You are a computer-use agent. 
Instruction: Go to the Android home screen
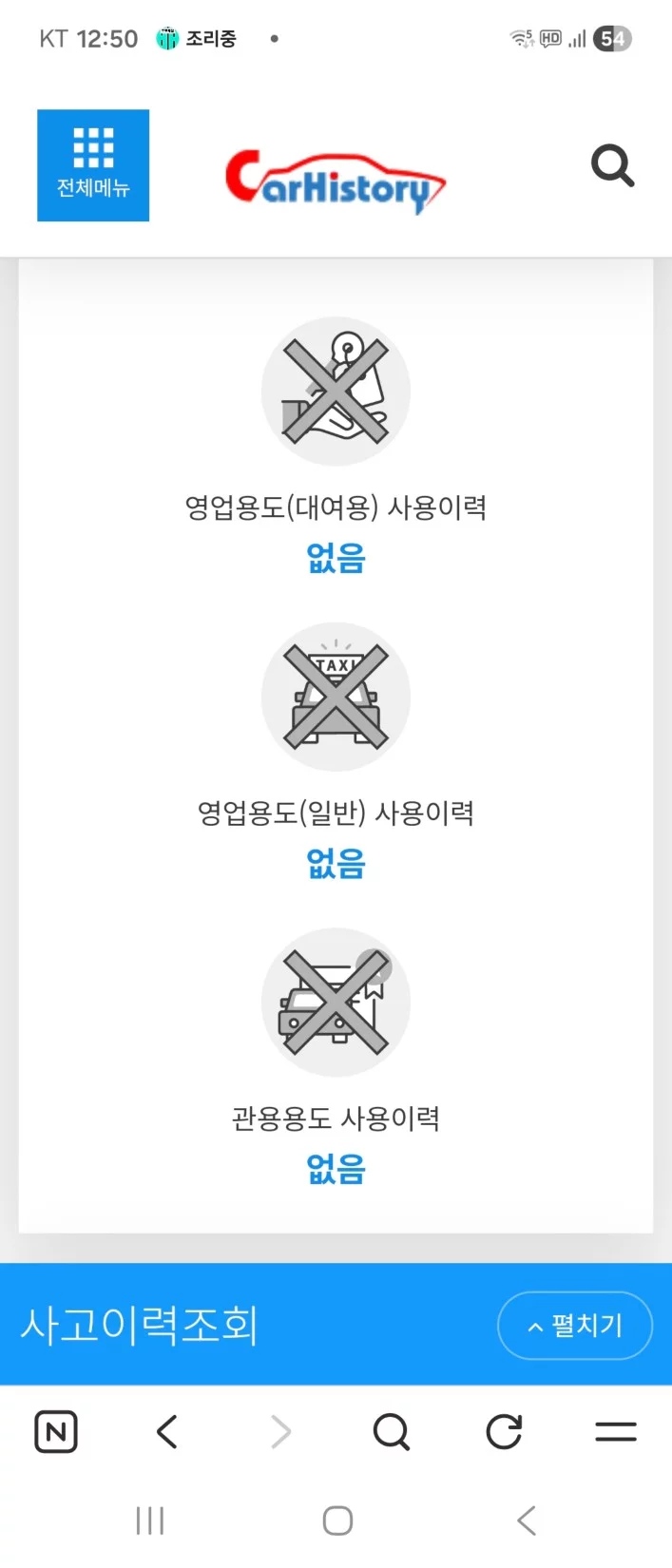click(337, 1520)
